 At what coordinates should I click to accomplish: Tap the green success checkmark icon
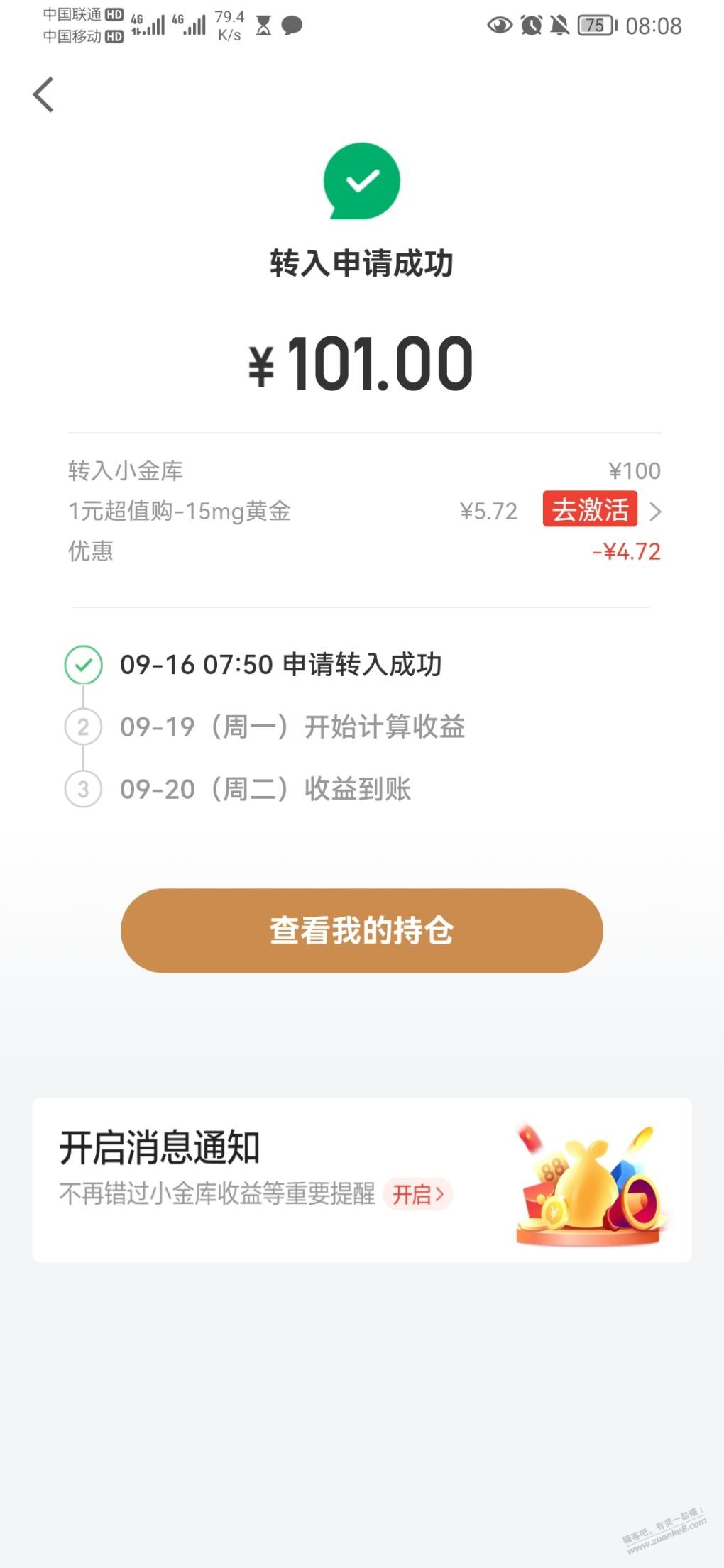point(361,182)
